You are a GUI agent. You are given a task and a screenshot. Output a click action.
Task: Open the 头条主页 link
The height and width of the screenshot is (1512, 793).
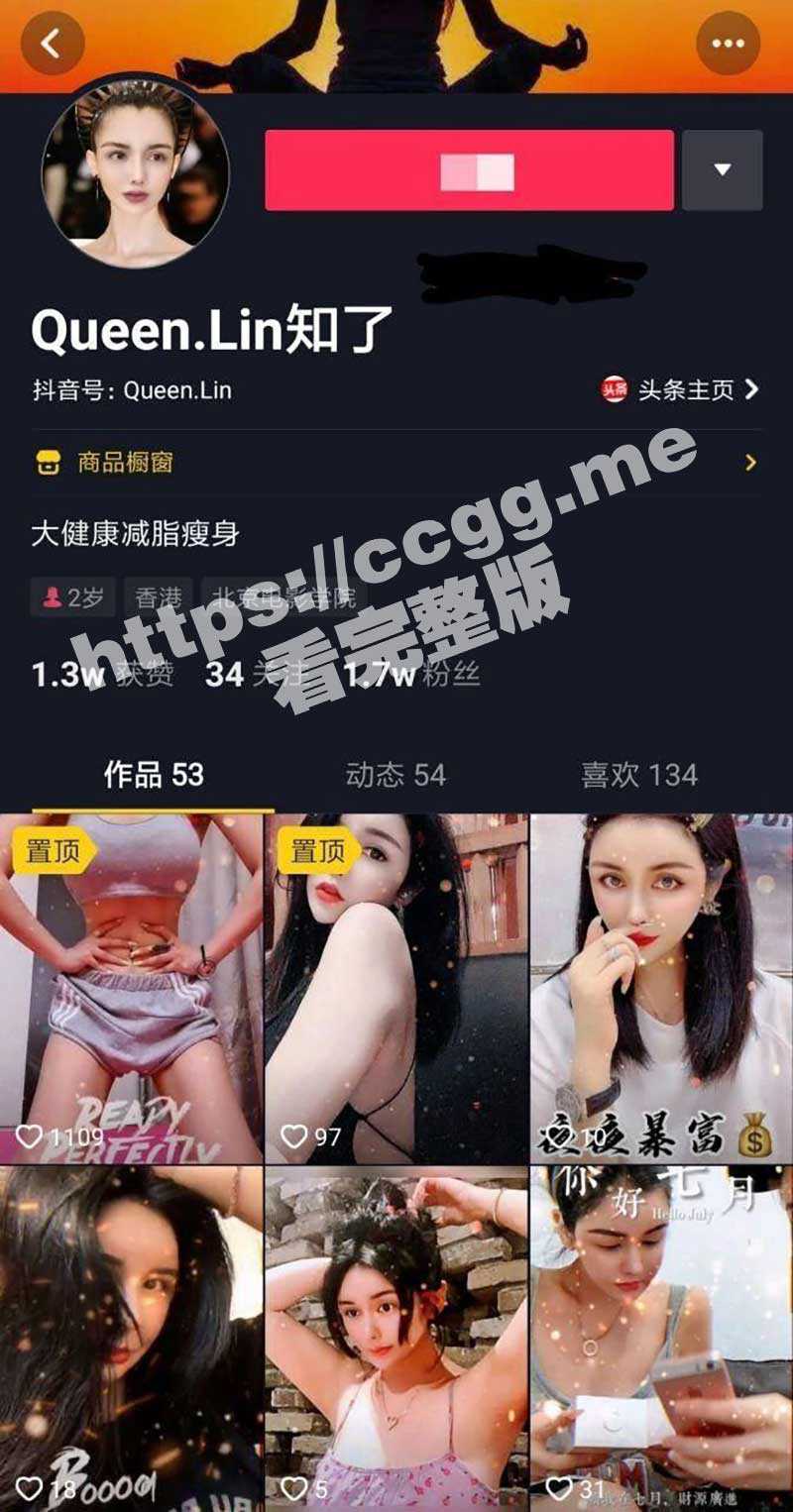(680, 389)
